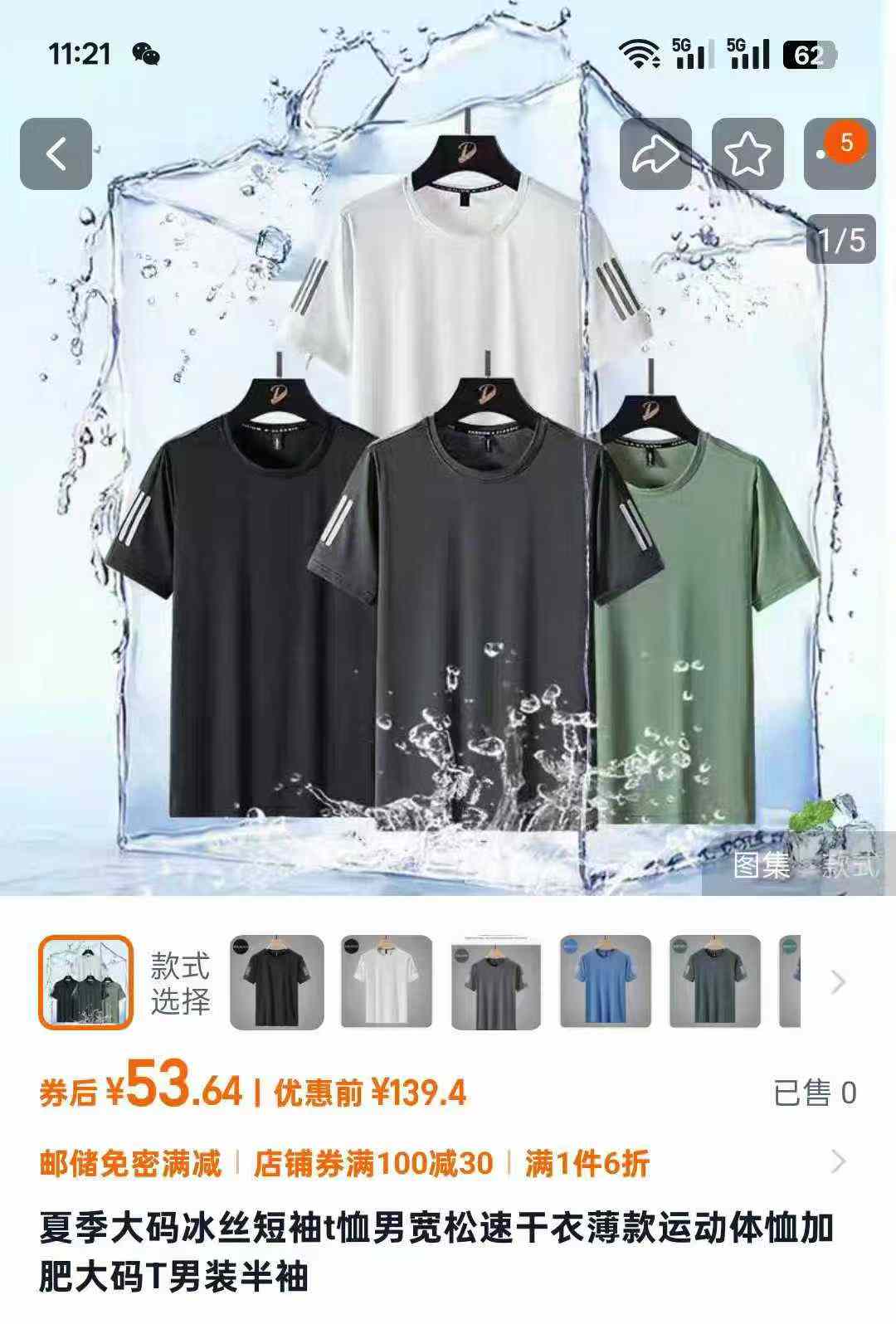Open the coupons and discounts details
The image size is (896, 1324).
[x=838, y=1162]
